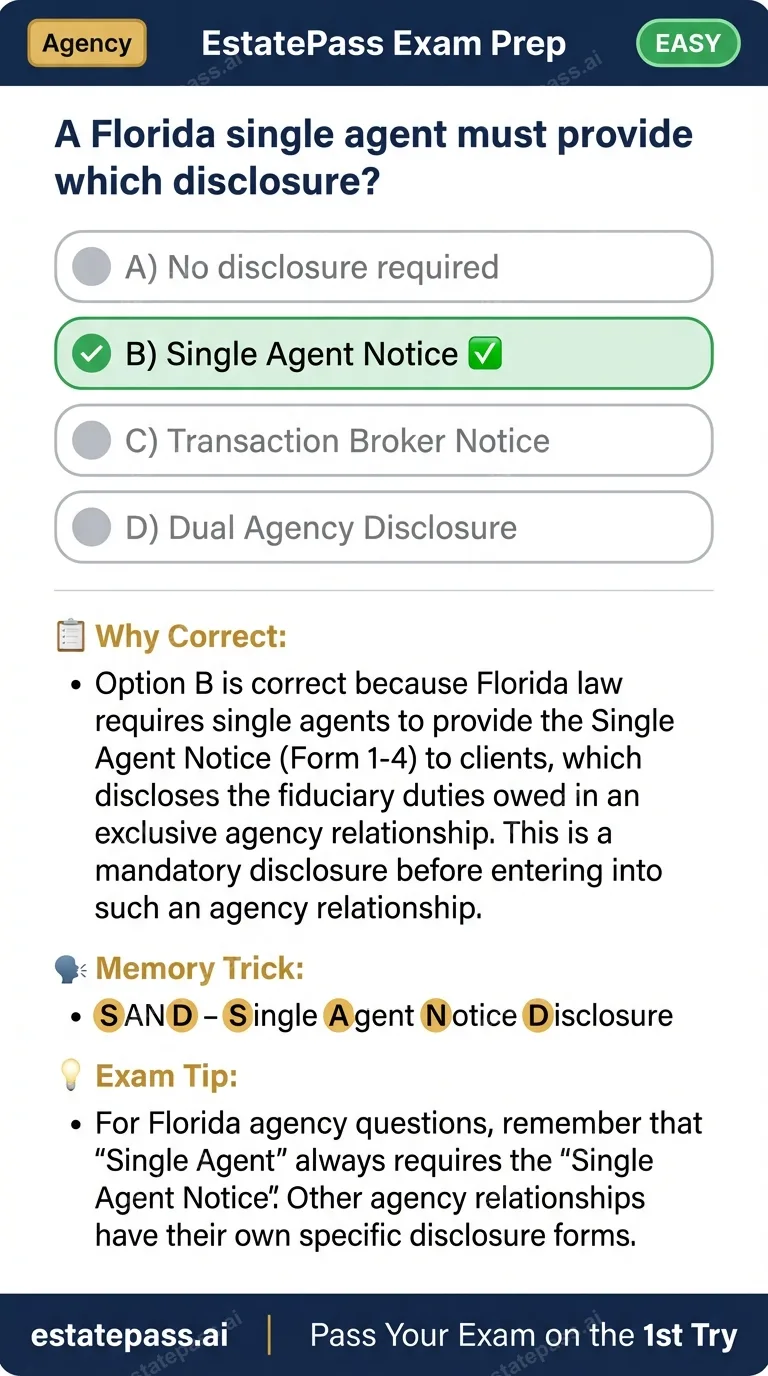The image size is (768, 1376).
Task: Click the EASY difficulty badge
Action: coord(688,43)
